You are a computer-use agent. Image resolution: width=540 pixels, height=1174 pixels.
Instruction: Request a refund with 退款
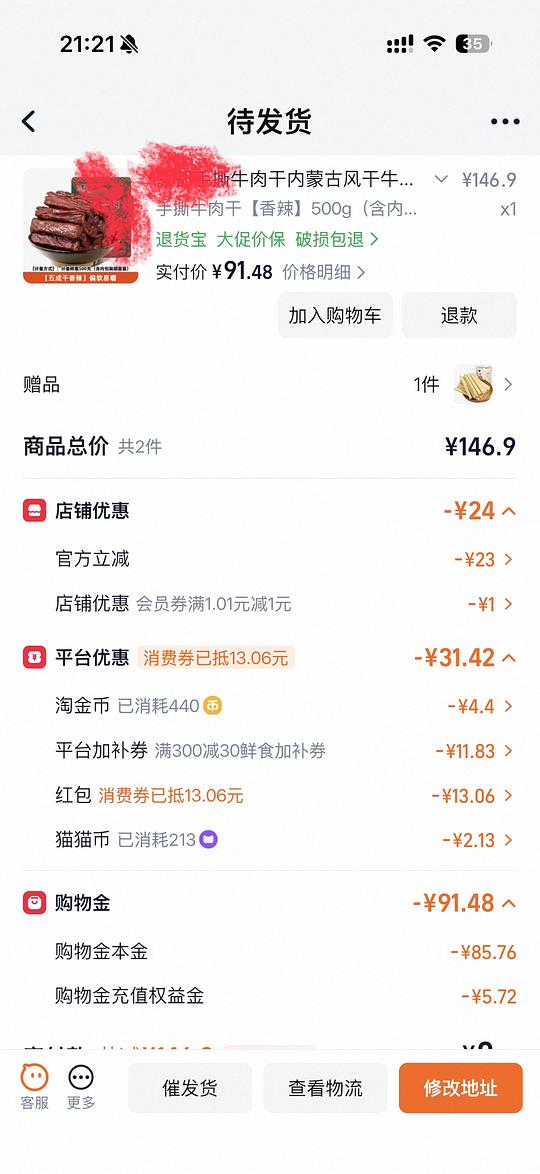click(x=459, y=315)
